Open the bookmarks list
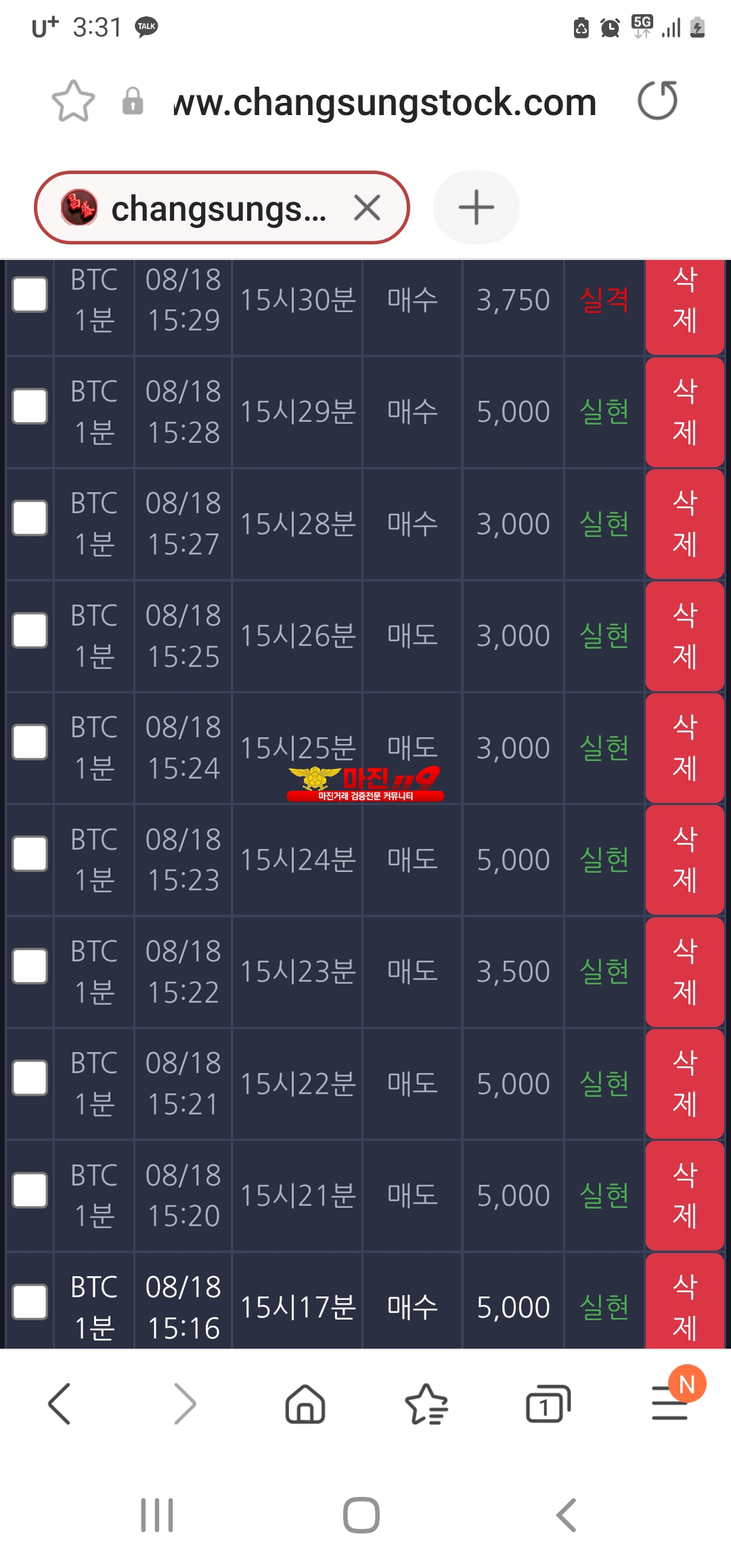This screenshot has height=1568, width=731. [426, 1404]
